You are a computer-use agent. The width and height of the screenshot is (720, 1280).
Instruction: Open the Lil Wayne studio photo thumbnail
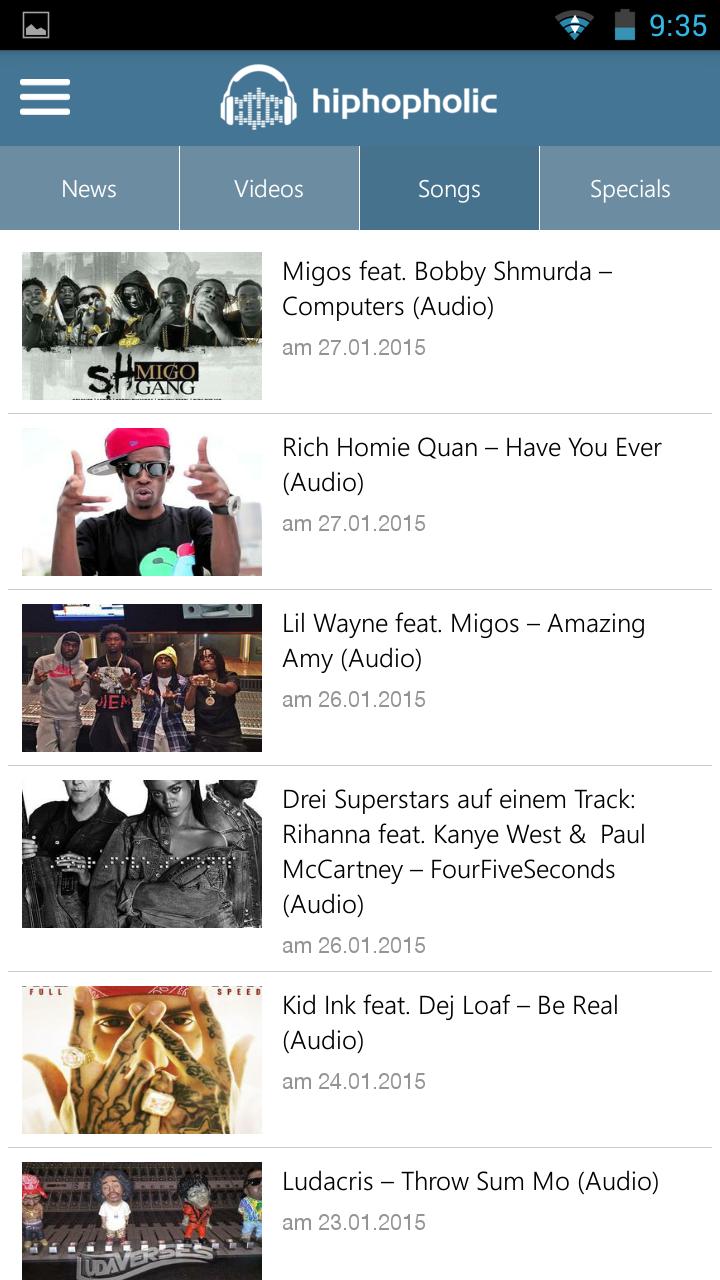pos(141,677)
